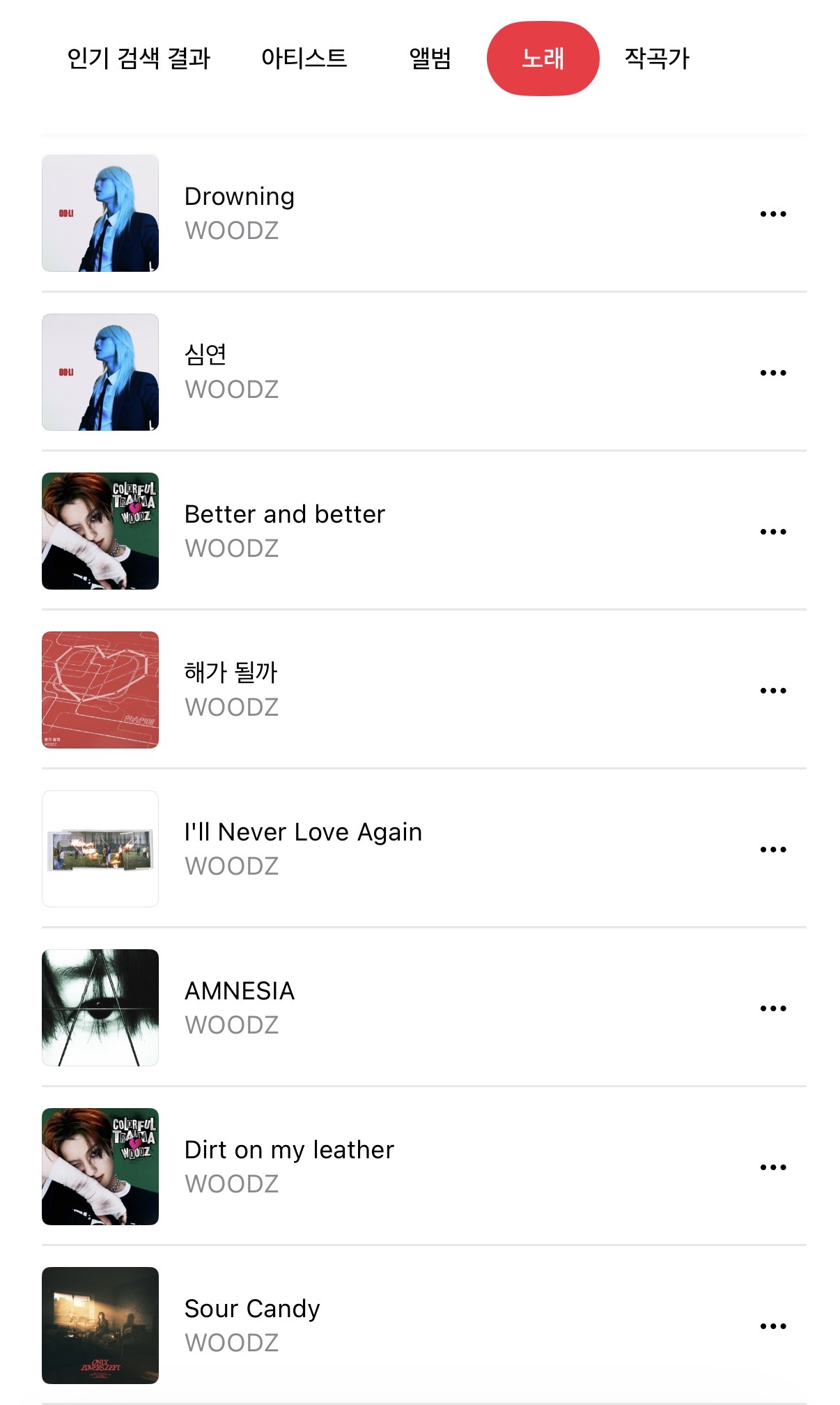Open options for I'll Never Love Again

point(773,850)
